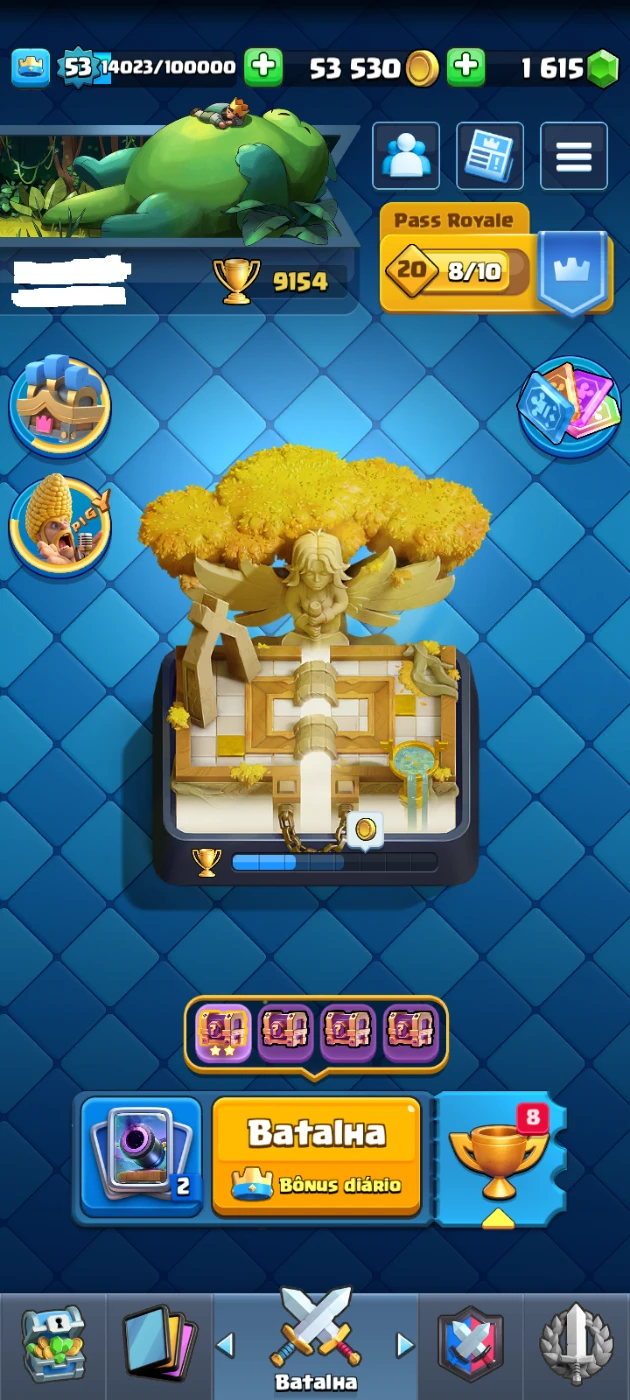Open the corn head event icon
This screenshot has width=630, height=1400.
[x=60, y=525]
